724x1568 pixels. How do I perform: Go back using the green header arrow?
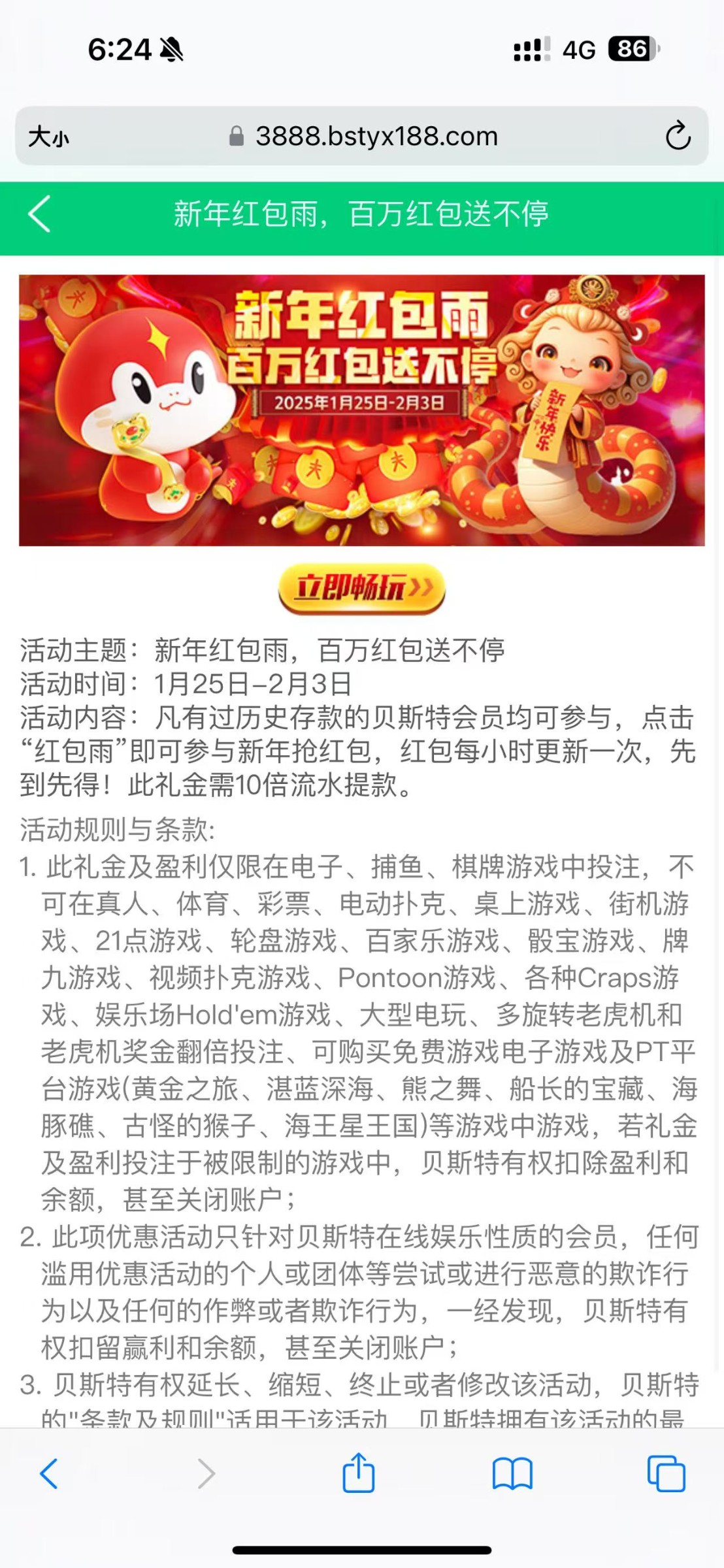pyautogui.click(x=39, y=214)
